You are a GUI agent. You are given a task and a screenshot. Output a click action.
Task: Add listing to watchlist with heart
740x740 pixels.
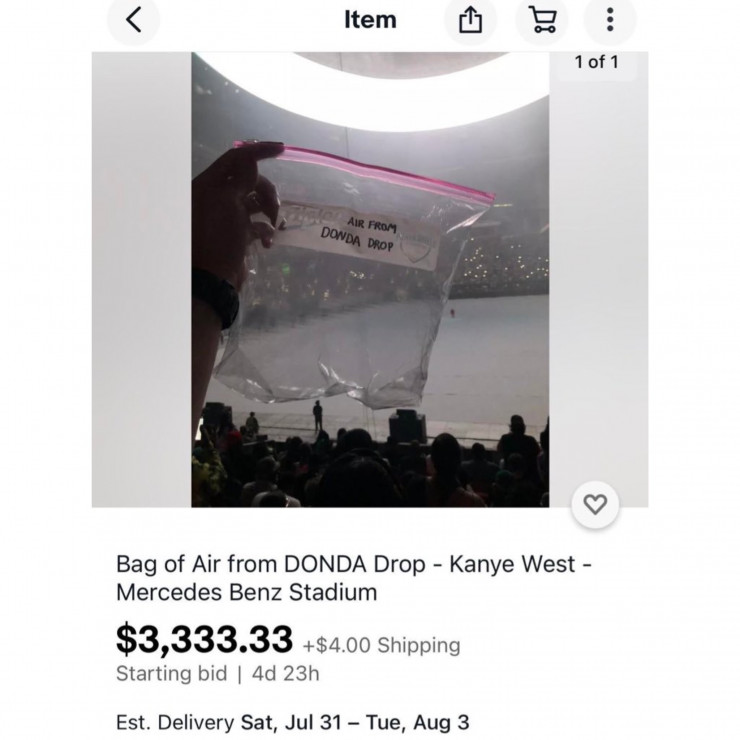pos(595,505)
